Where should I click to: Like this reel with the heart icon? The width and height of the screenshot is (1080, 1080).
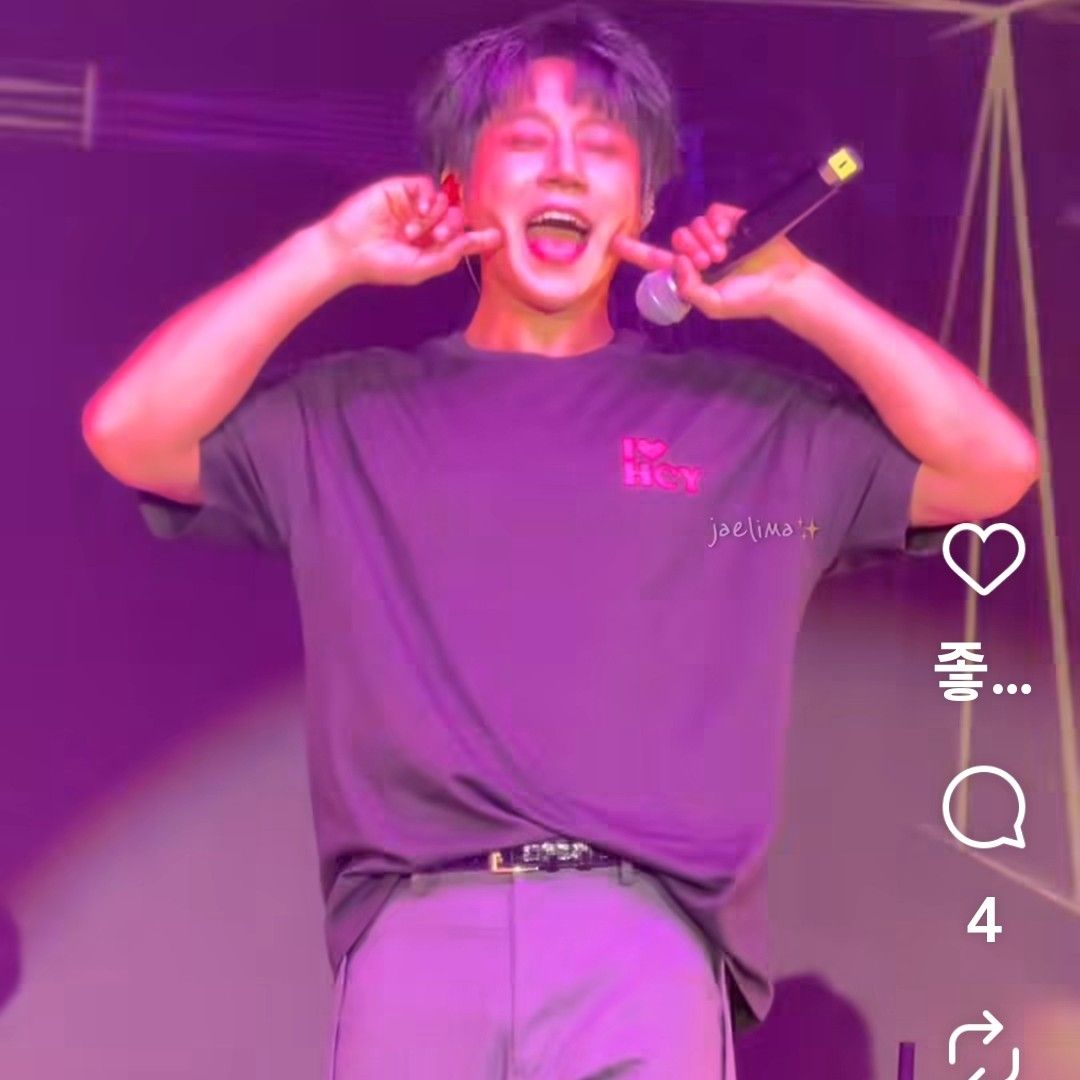click(984, 558)
